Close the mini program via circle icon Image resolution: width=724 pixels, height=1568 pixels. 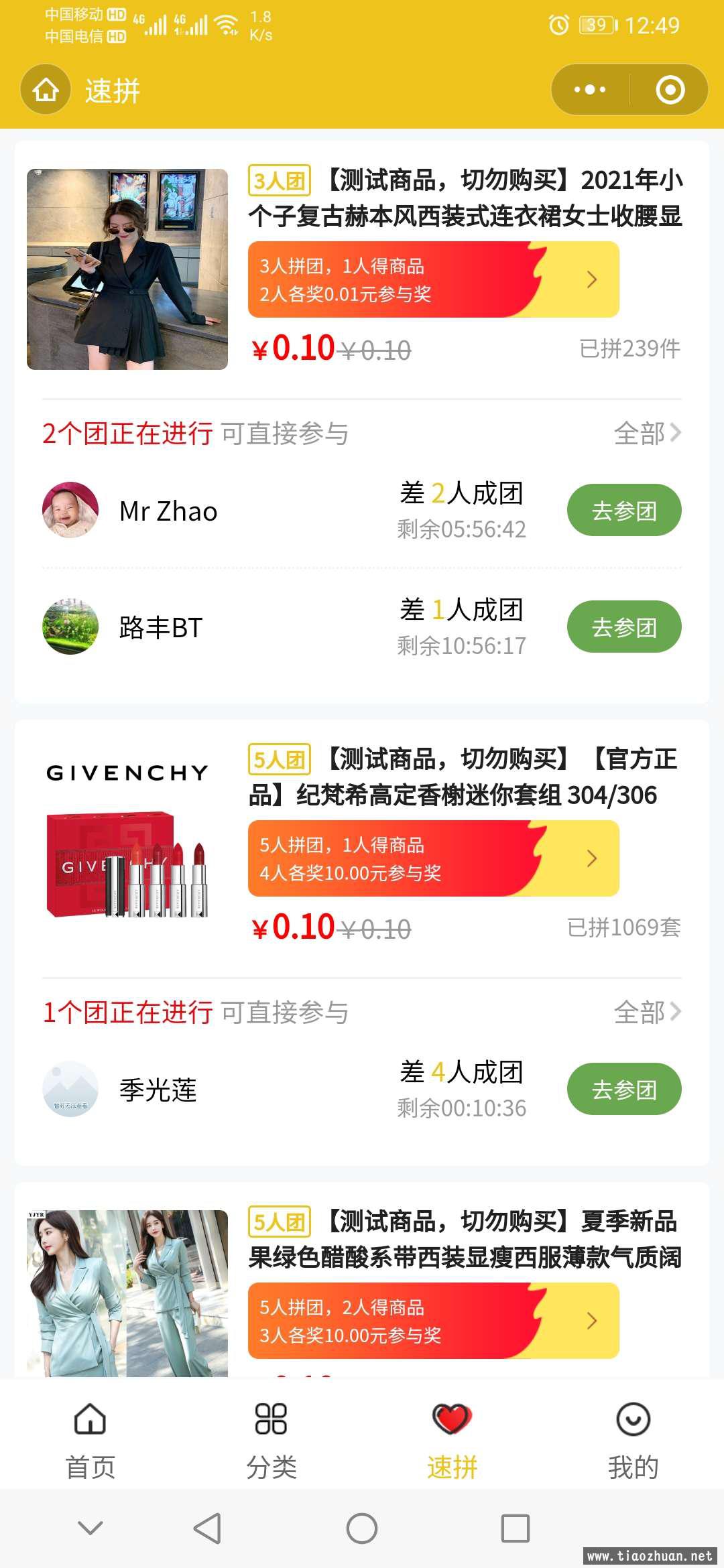[x=670, y=90]
